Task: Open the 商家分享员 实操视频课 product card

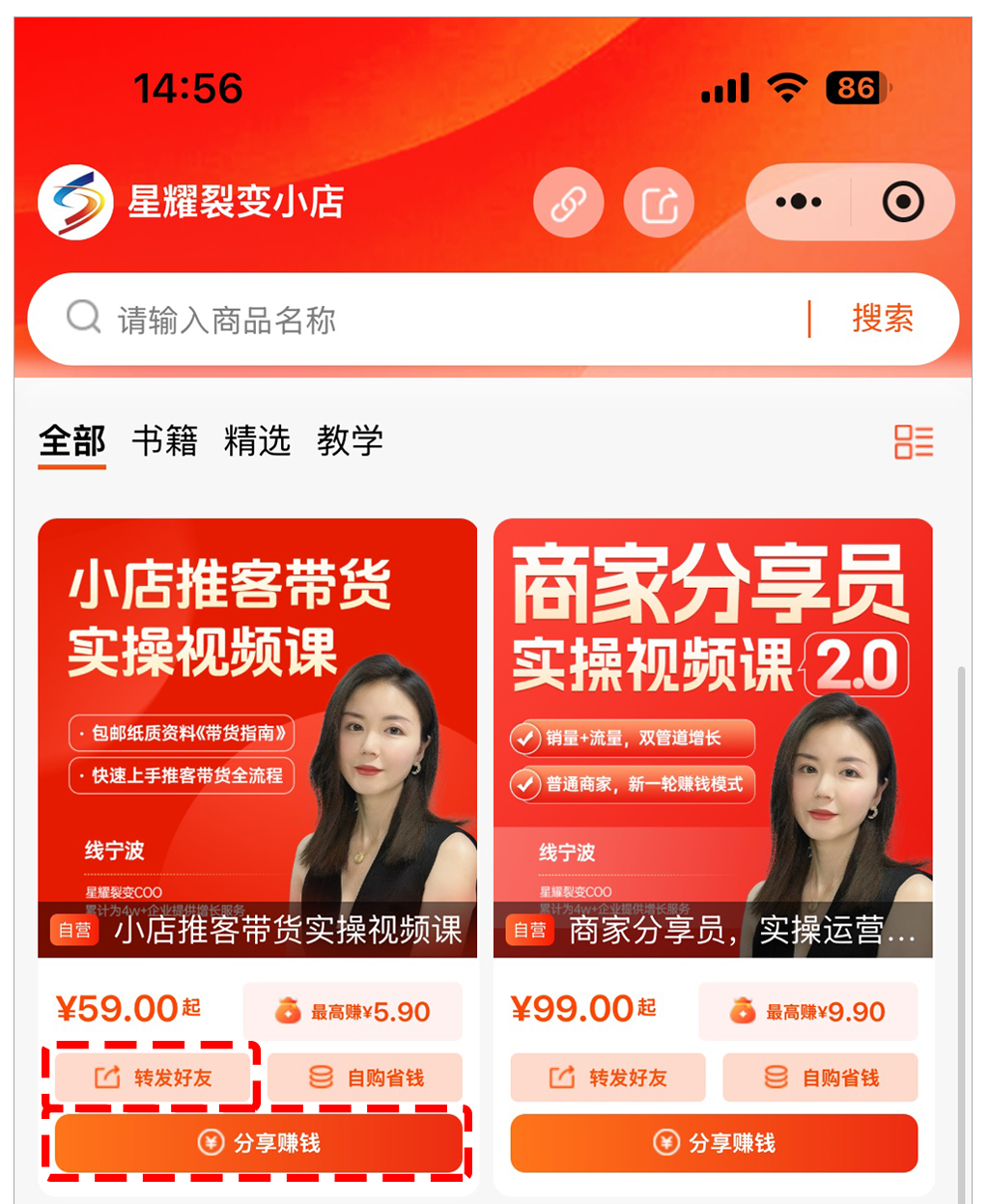Action: click(713, 739)
